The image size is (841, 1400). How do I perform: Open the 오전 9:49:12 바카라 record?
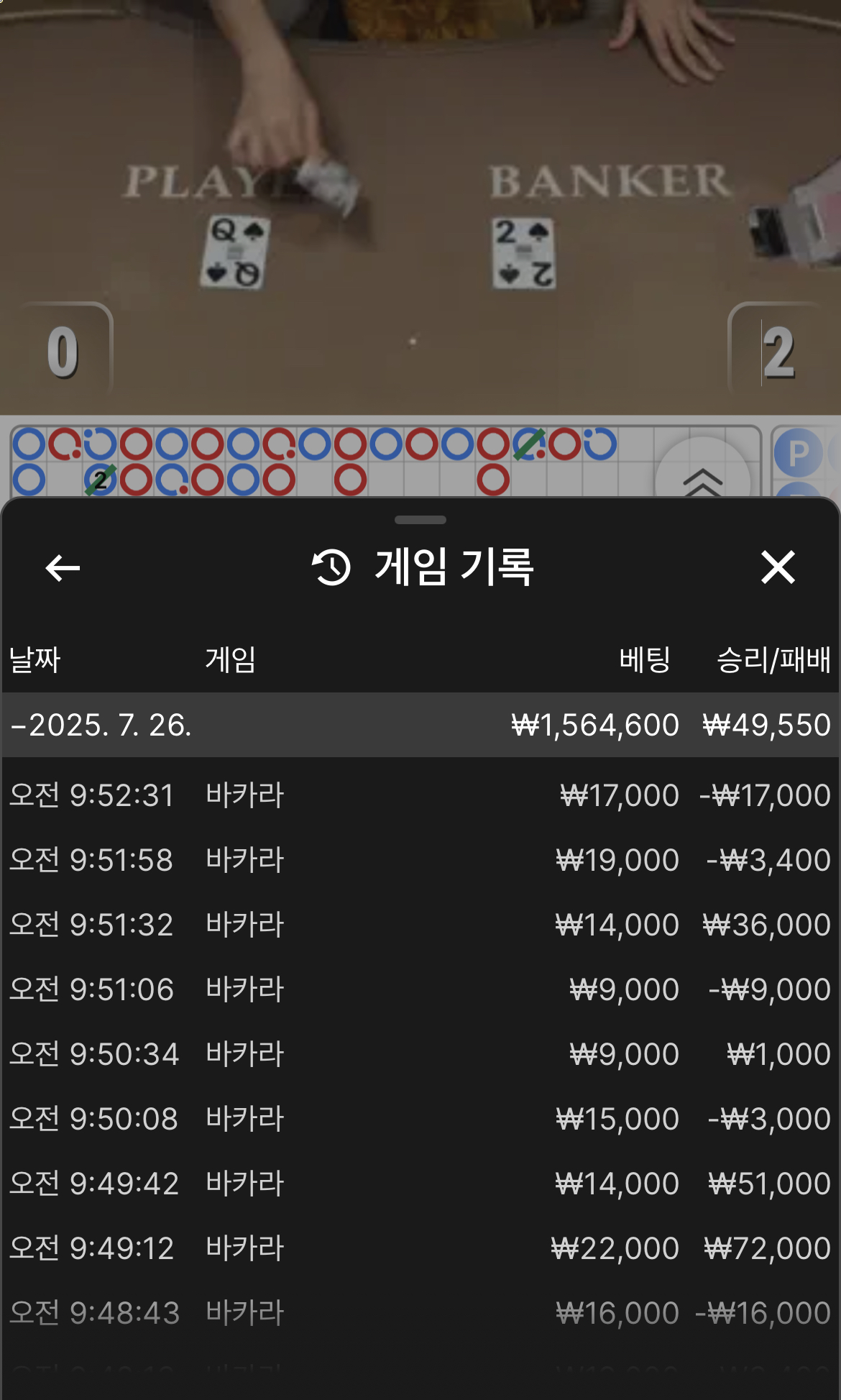coord(420,1248)
